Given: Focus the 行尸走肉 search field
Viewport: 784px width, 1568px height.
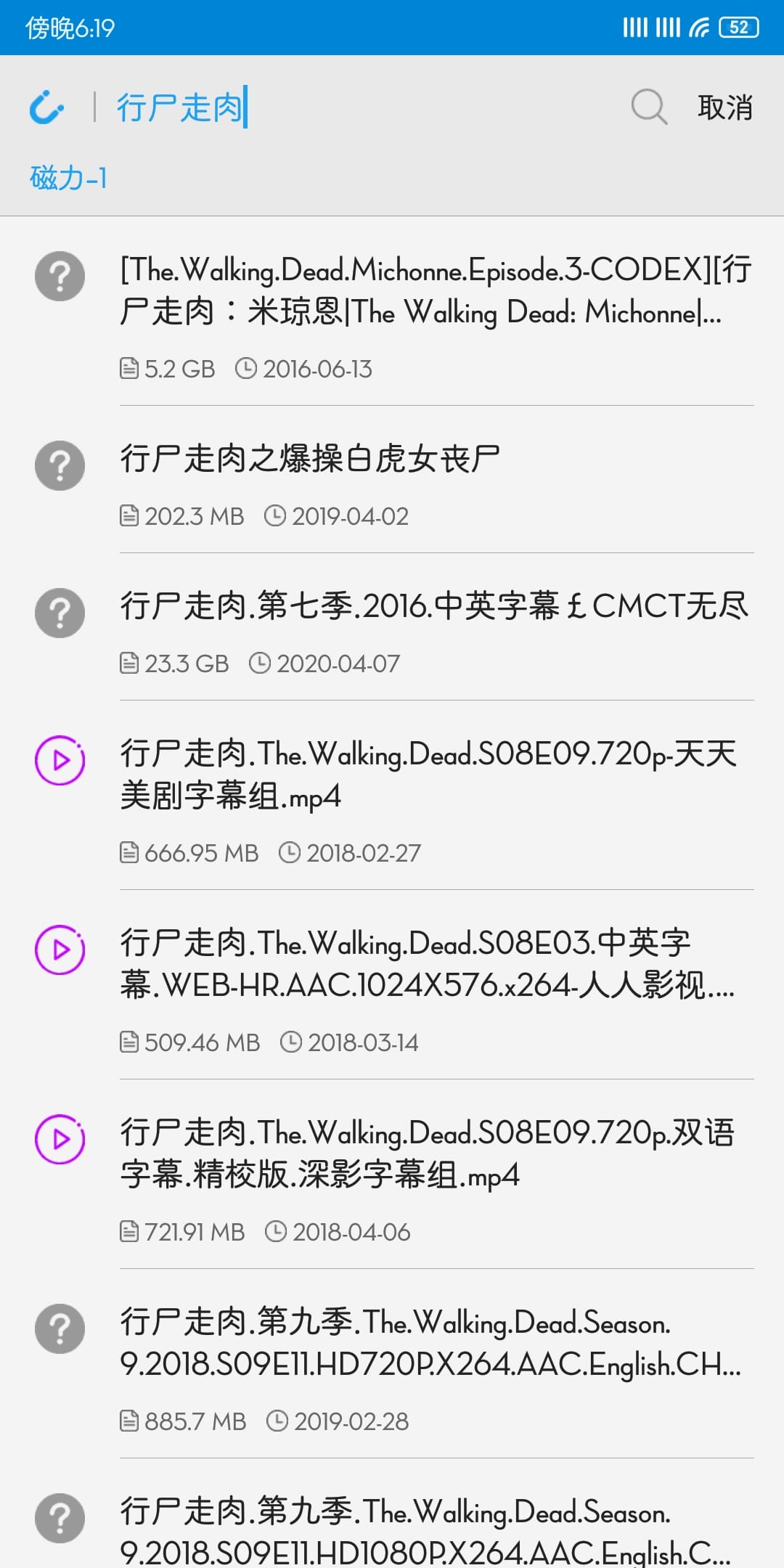Looking at the screenshot, I should pyautogui.click(x=363, y=107).
